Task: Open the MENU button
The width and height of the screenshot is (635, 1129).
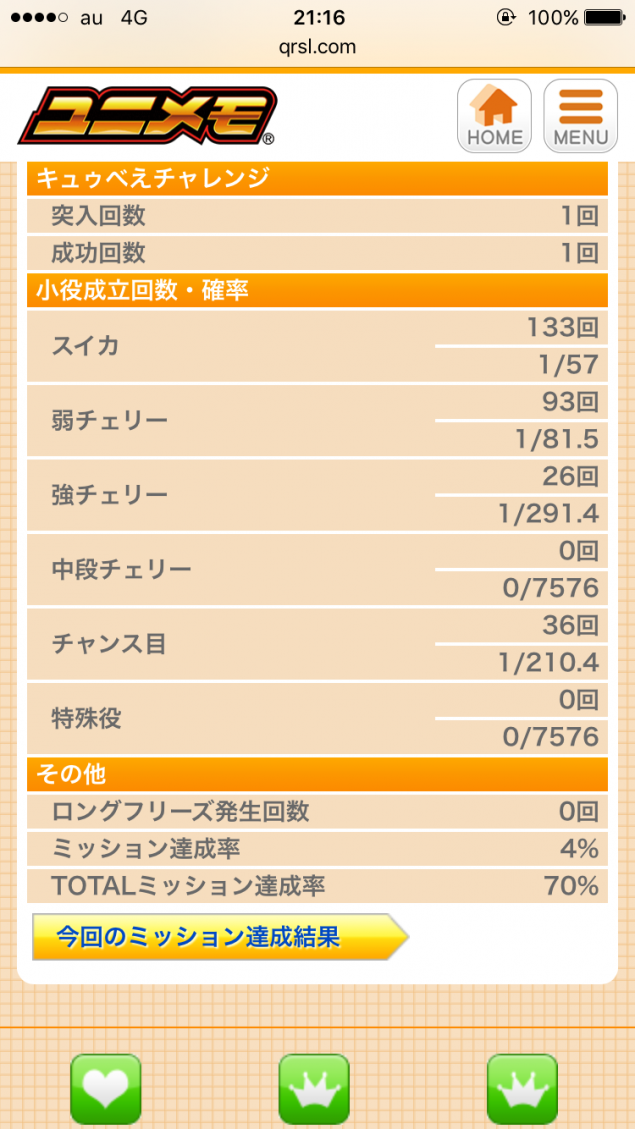Action: 580,116
